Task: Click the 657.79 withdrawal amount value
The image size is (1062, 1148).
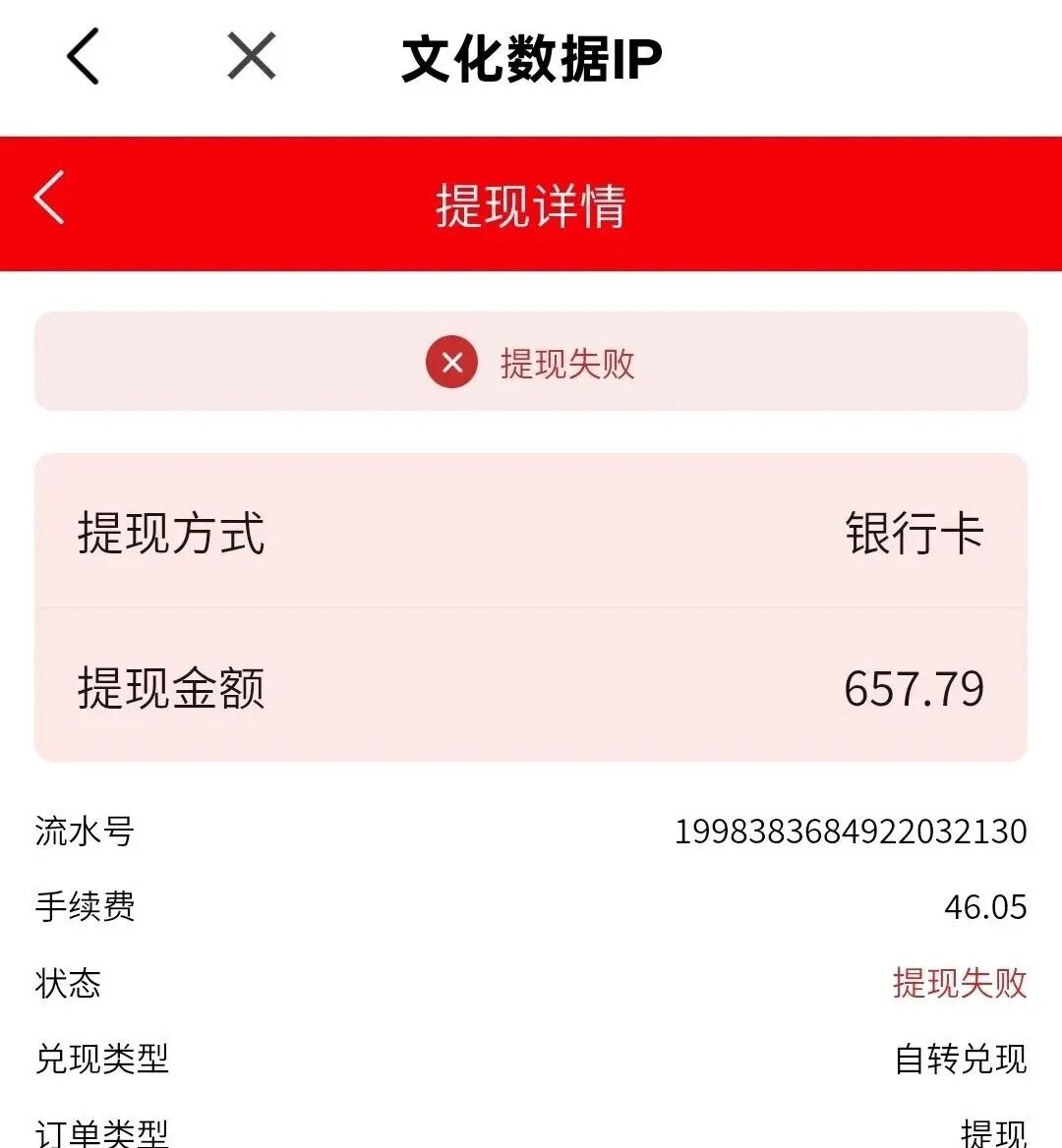Action: (914, 688)
